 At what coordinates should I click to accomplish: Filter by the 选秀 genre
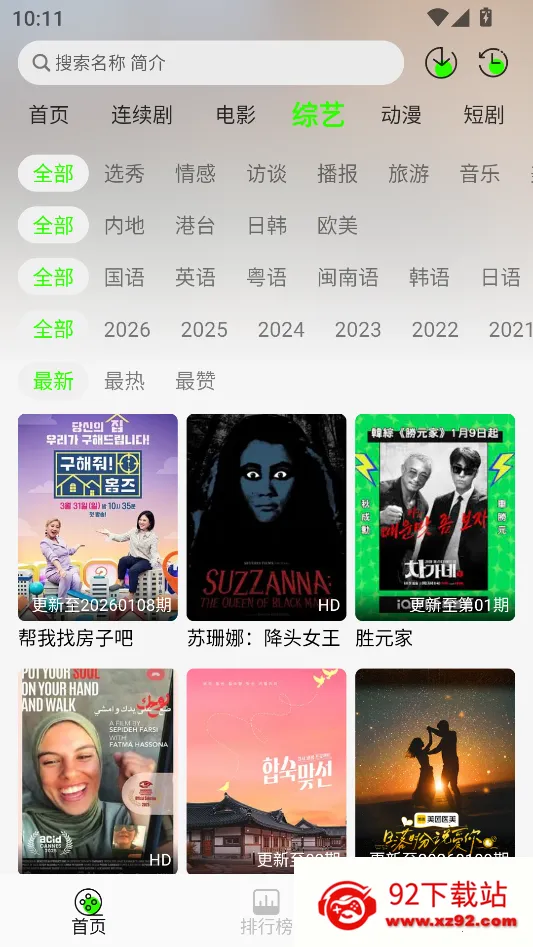[x=124, y=174]
